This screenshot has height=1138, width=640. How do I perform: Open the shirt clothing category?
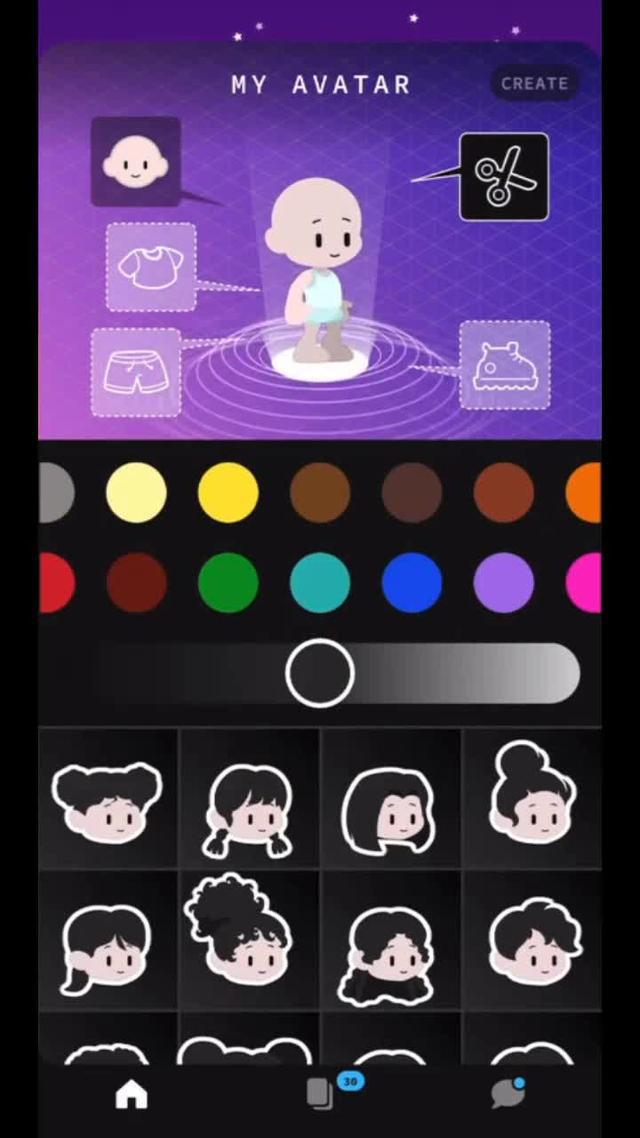[151, 267]
